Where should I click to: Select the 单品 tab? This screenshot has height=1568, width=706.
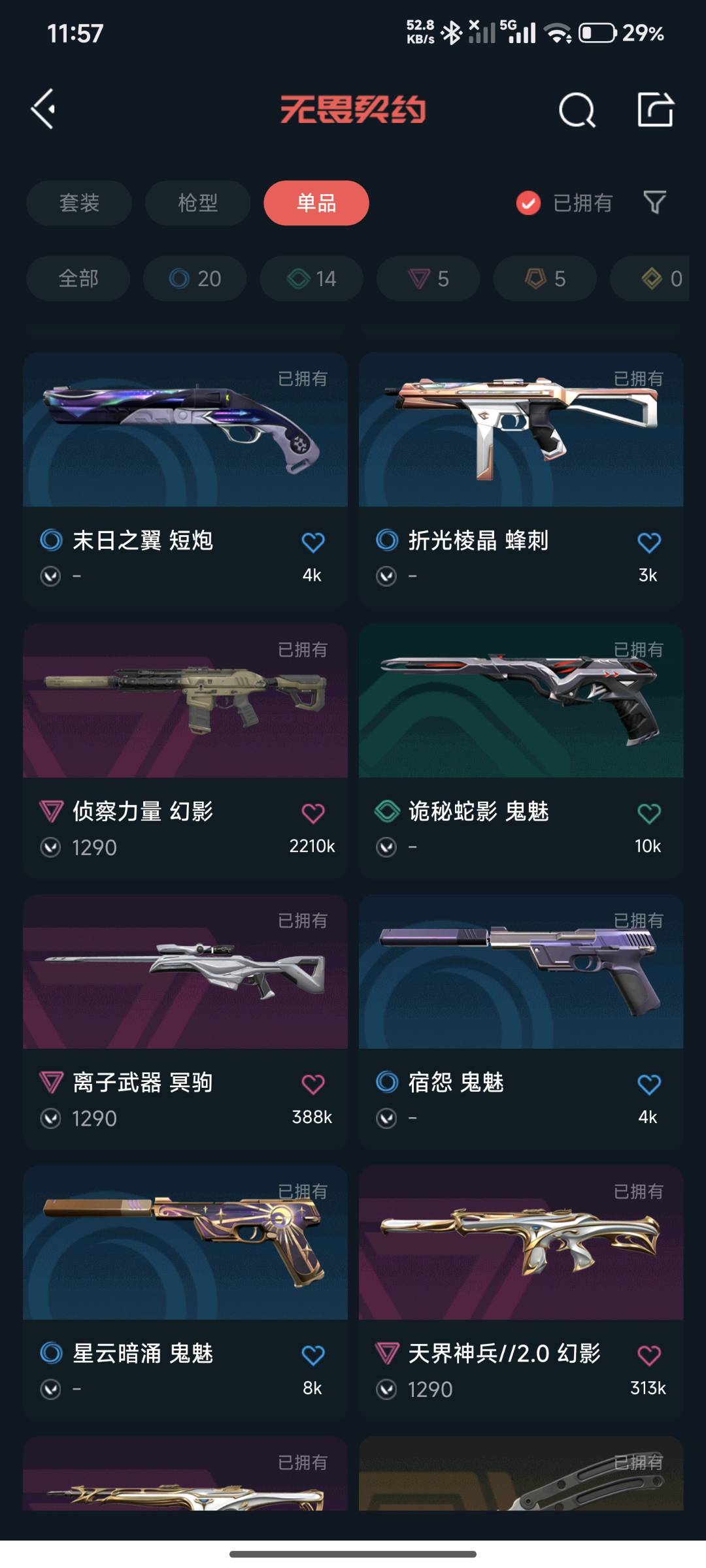316,203
